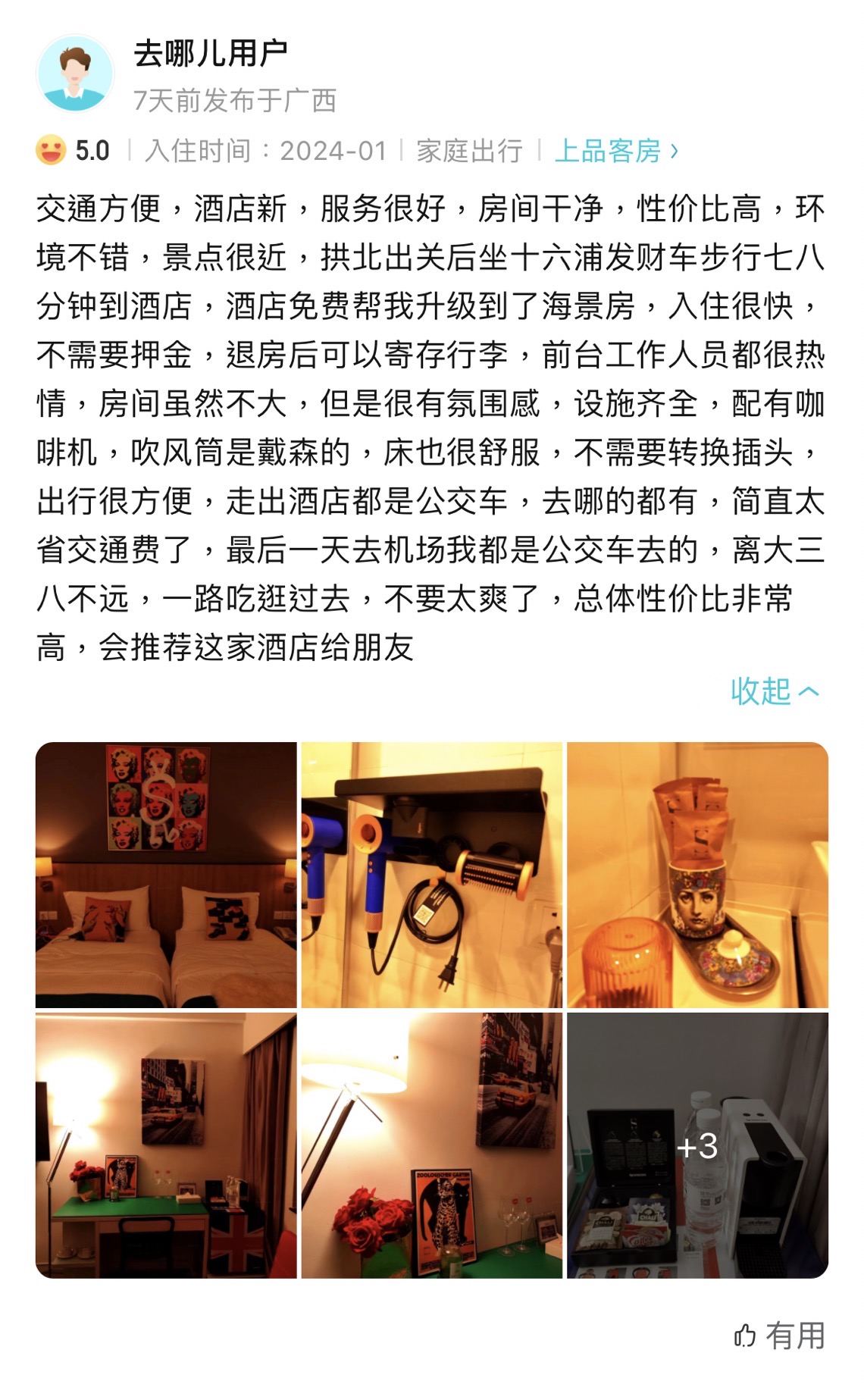The width and height of the screenshot is (864, 1400).
Task: View the green desk room photo
Action: pos(166,1145)
